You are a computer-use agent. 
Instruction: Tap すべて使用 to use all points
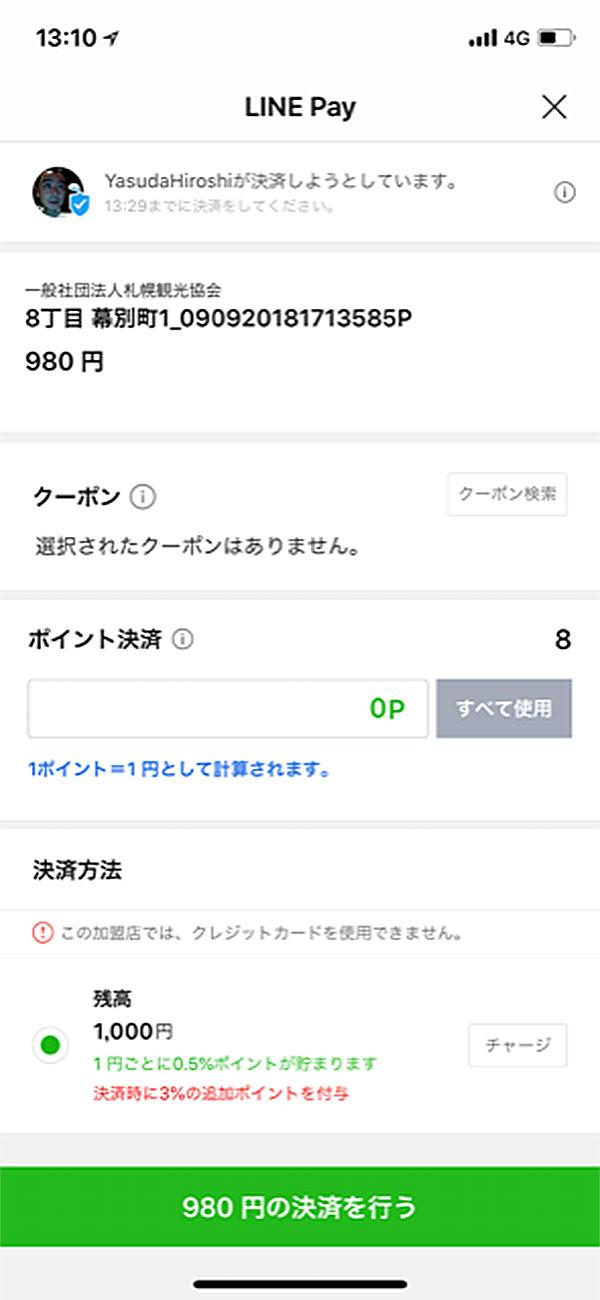pyautogui.click(x=504, y=709)
